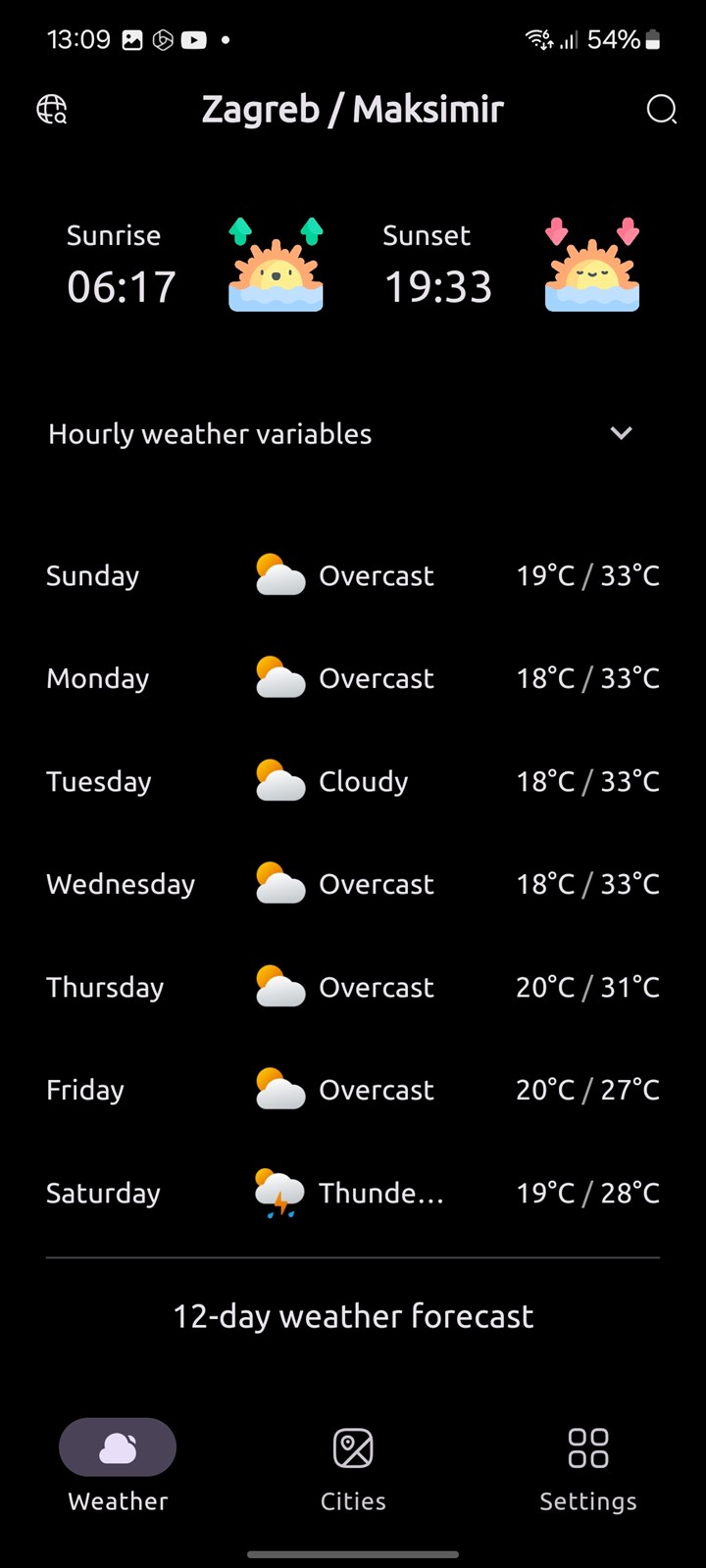Switch to the Cities tab
Screen dimensions: 706x1568
(353, 1466)
